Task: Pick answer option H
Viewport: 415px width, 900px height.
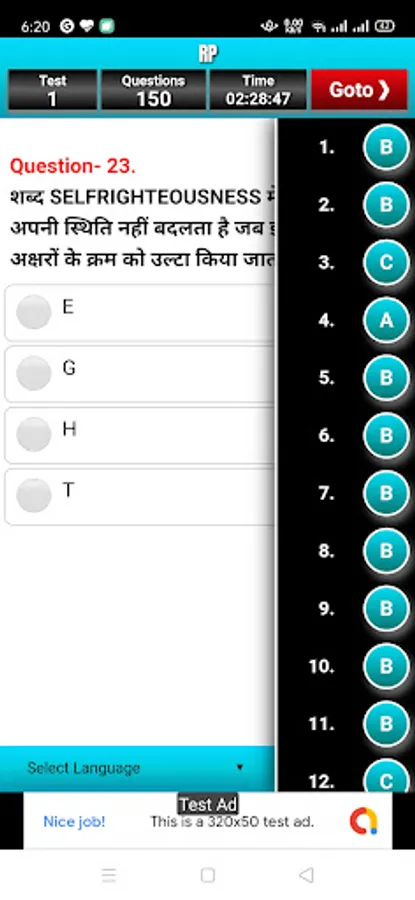Action: click(139, 435)
